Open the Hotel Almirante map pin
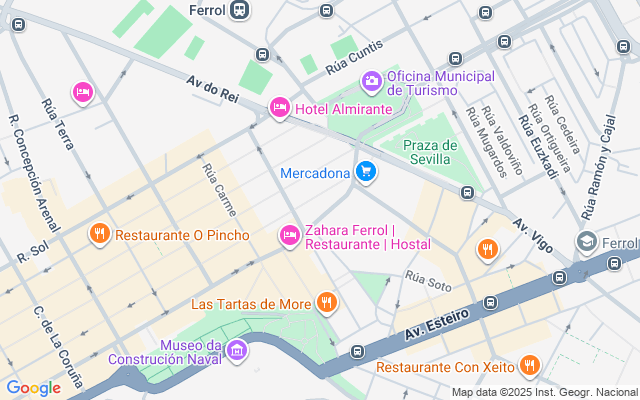Screen dimensions: 640x400 click(279, 107)
